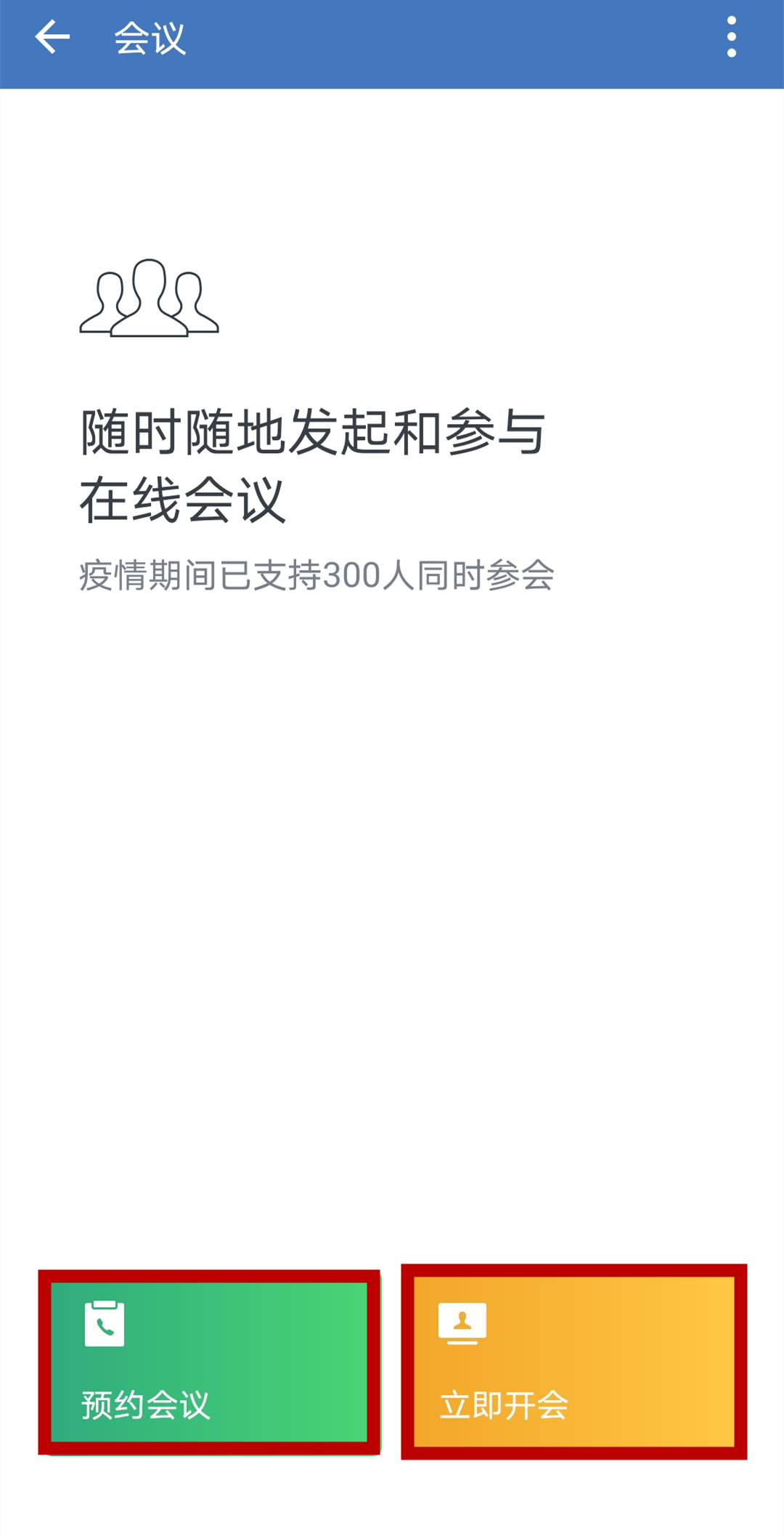The image size is (784, 1538).
Task: Schedule a meeting with 预约会议
Action: click(209, 1362)
